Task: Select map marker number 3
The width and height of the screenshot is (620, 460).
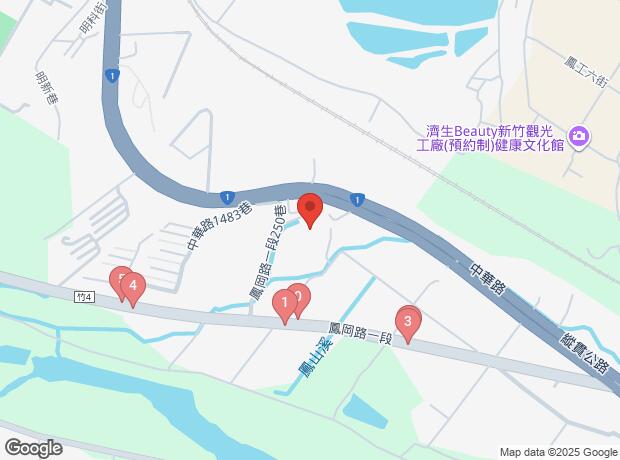Action: (407, 321)
